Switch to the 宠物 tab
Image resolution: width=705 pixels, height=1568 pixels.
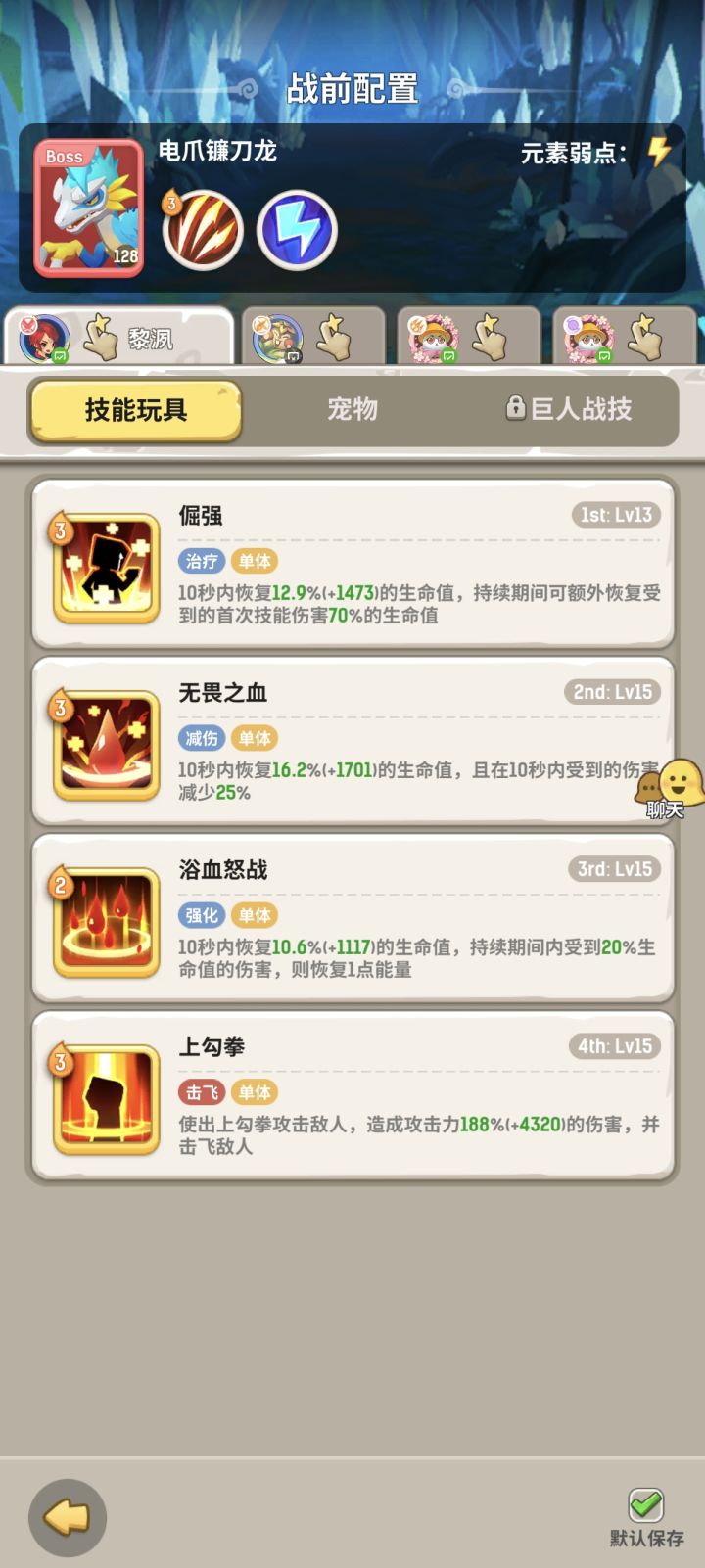point(352,409)
